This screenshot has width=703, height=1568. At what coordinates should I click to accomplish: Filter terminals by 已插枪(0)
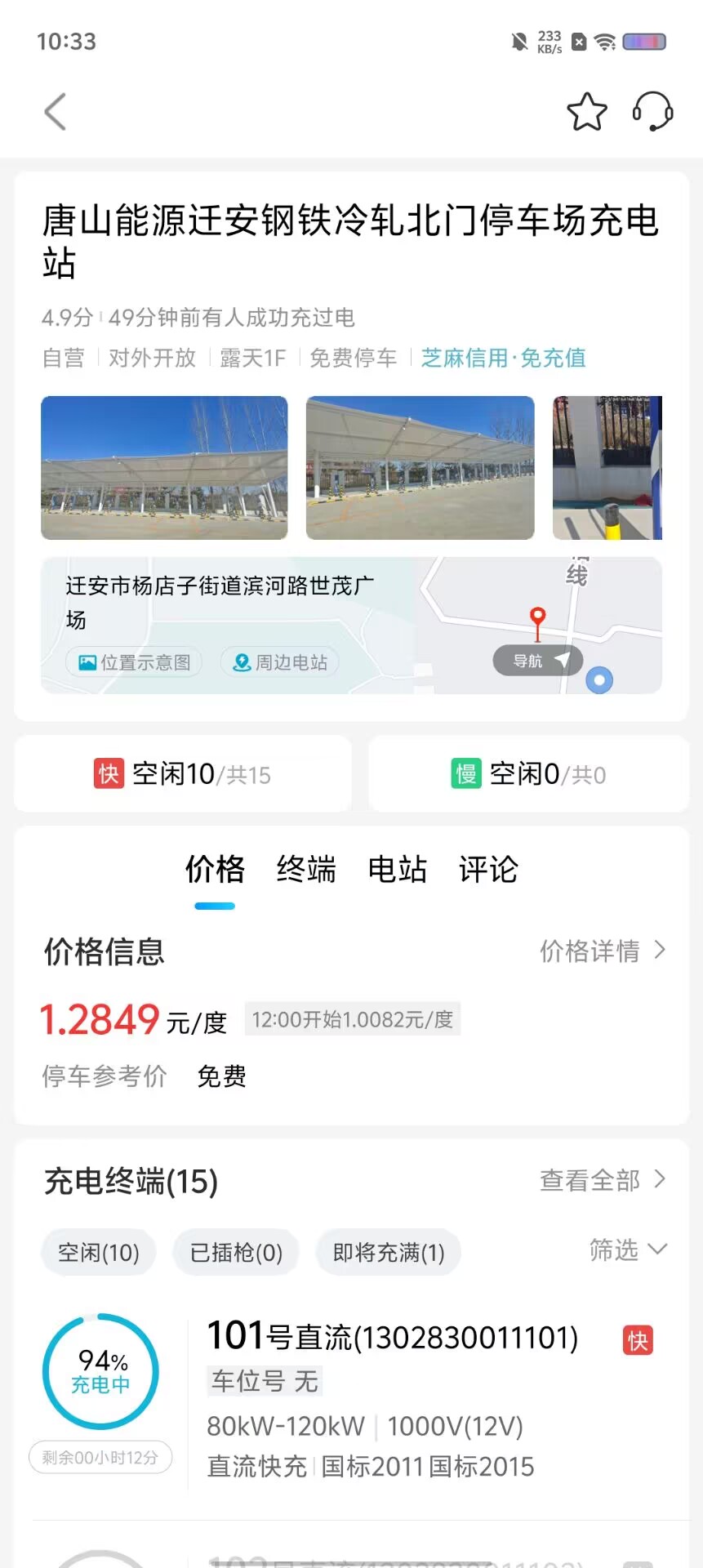[236, 1252]
